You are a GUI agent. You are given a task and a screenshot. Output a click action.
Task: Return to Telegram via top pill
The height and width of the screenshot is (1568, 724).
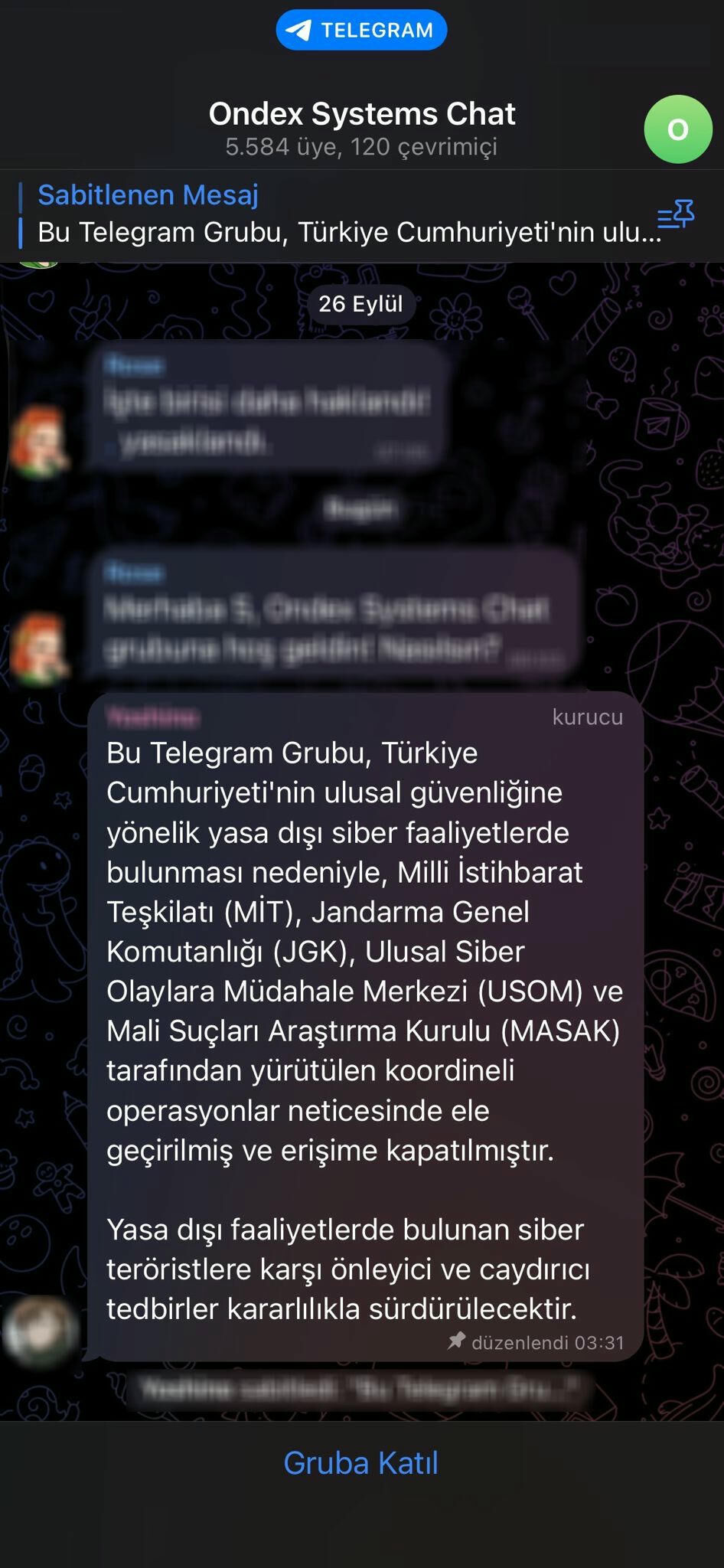(361, 30)
